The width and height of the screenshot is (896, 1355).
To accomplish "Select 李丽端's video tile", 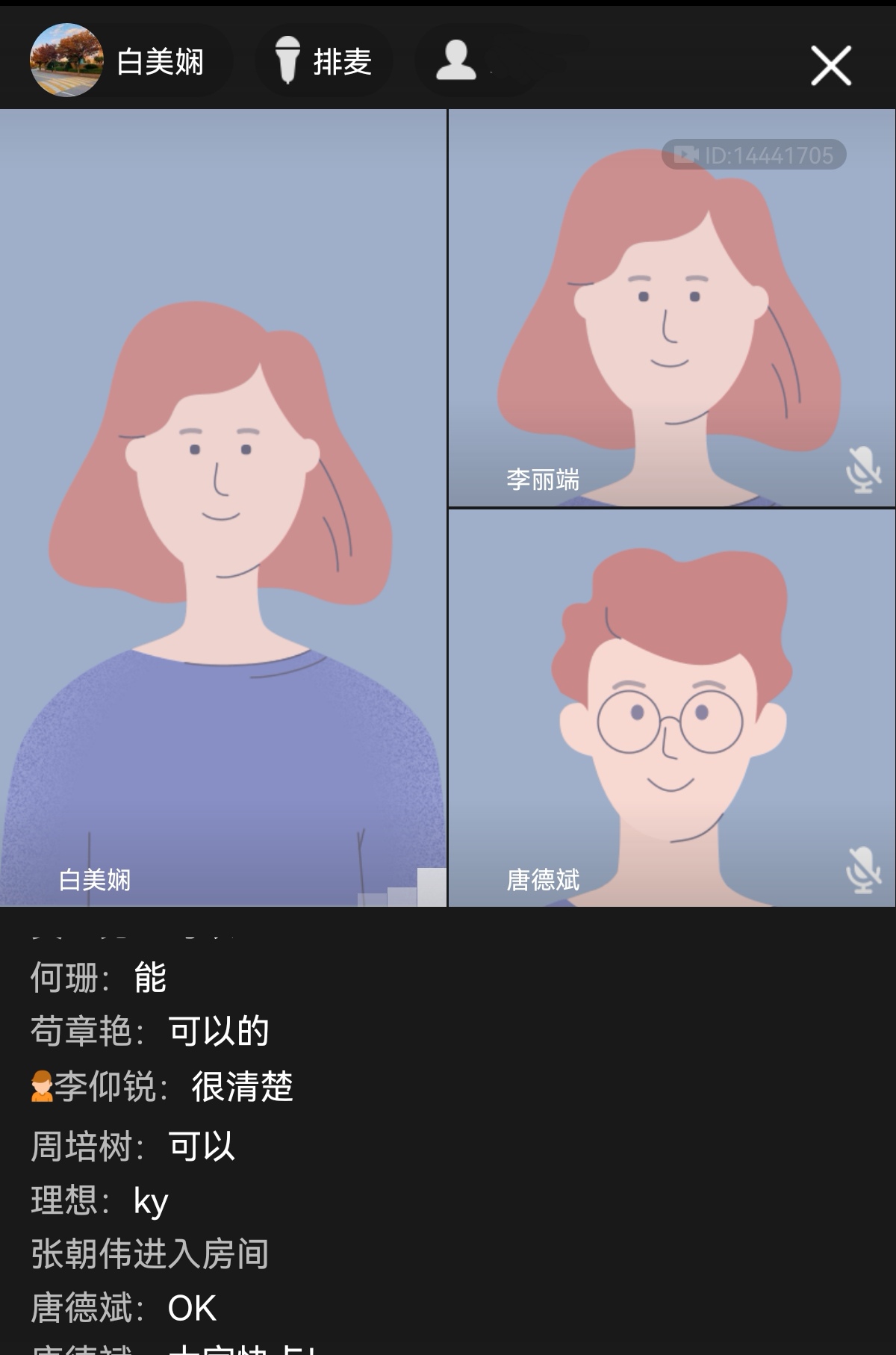I will pos(671,308).
